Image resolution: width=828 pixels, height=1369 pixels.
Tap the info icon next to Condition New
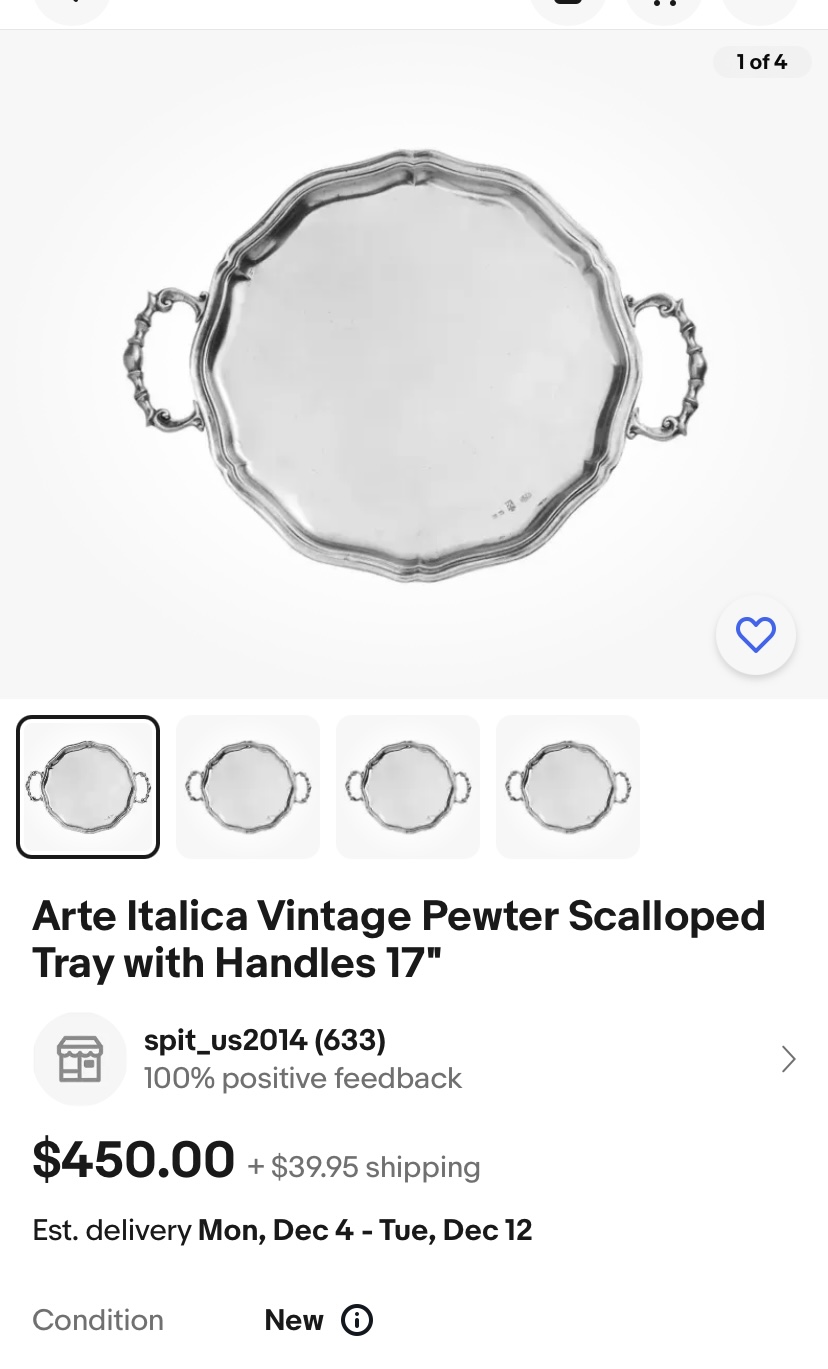click(357, 1320)
